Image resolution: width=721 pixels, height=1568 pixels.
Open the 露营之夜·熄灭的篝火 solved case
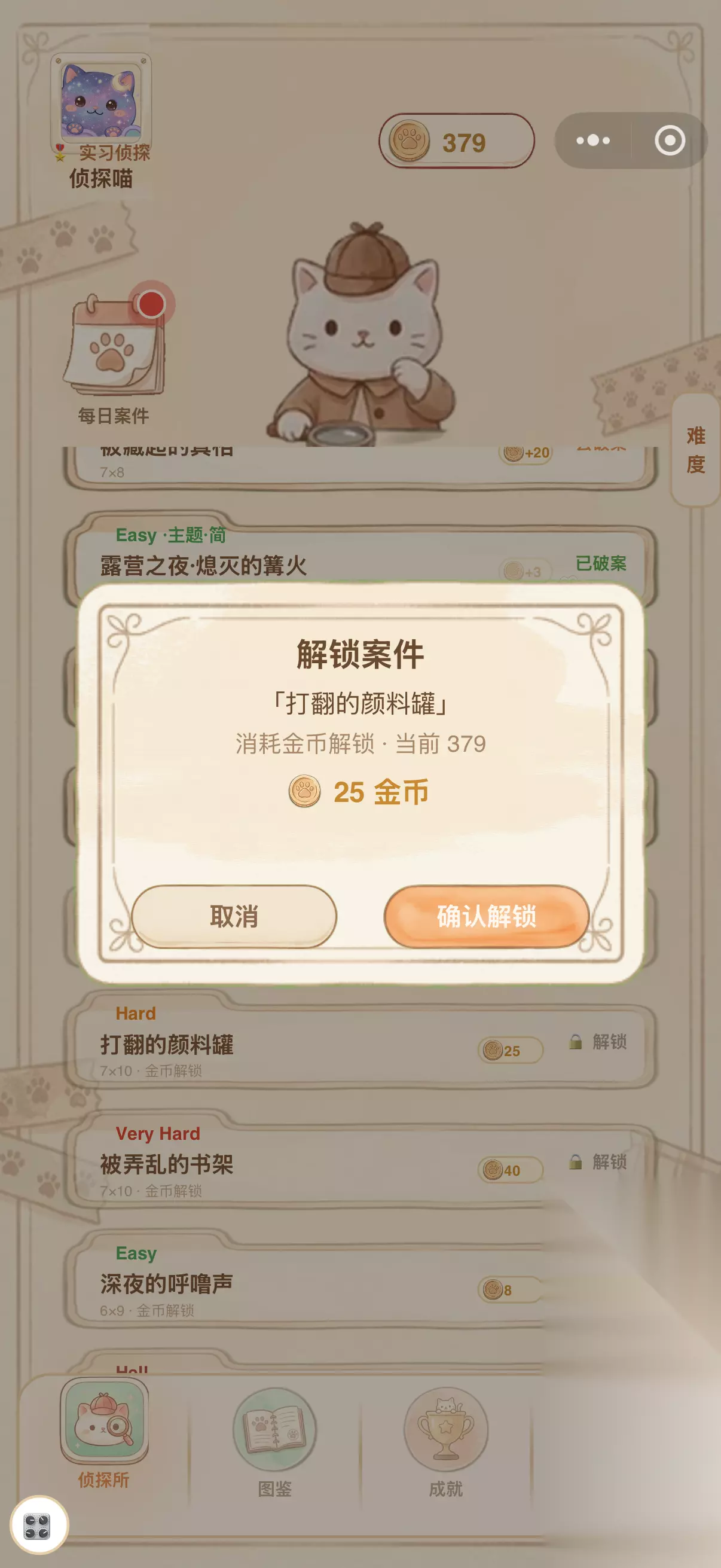coord(359,554)
